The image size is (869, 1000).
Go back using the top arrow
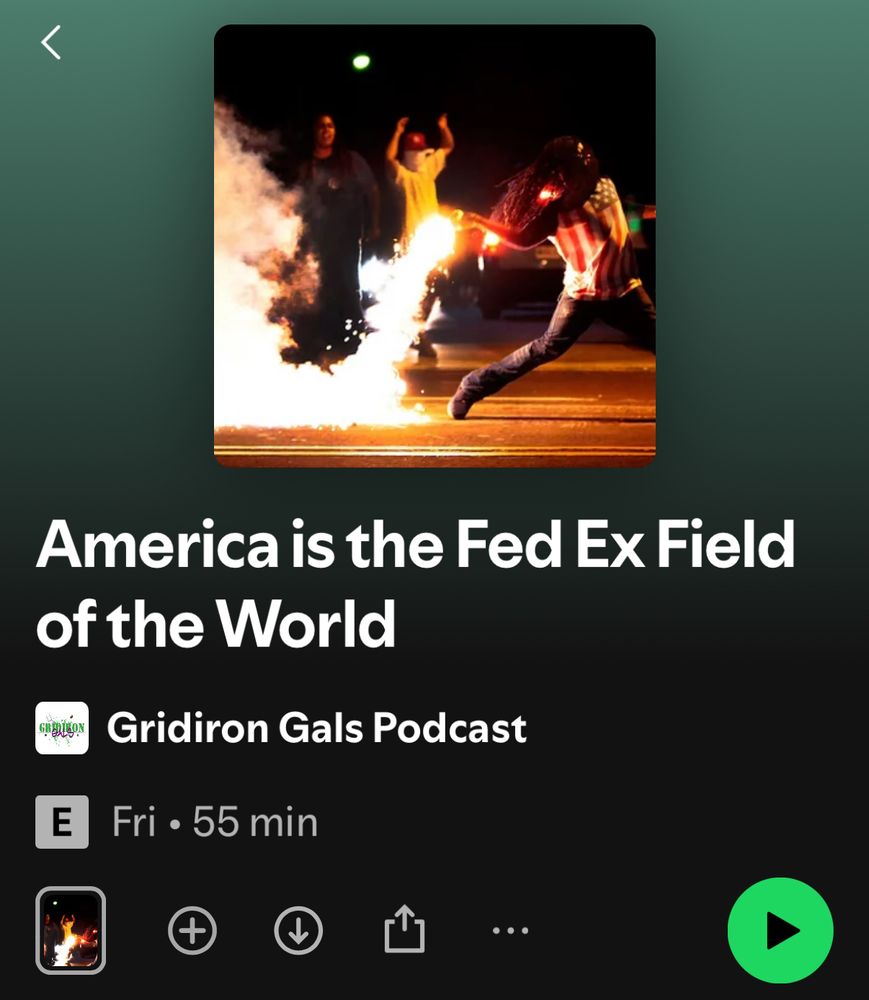51,43
